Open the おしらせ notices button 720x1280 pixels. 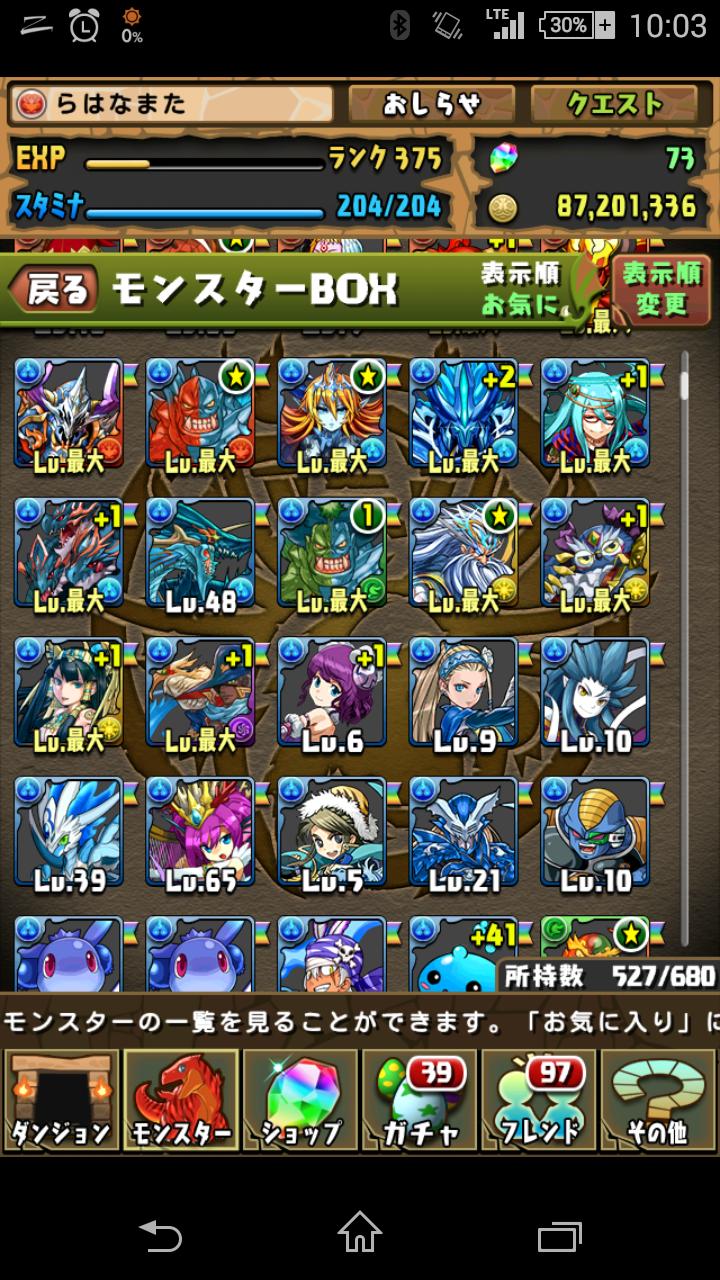[x=431, y=104]
